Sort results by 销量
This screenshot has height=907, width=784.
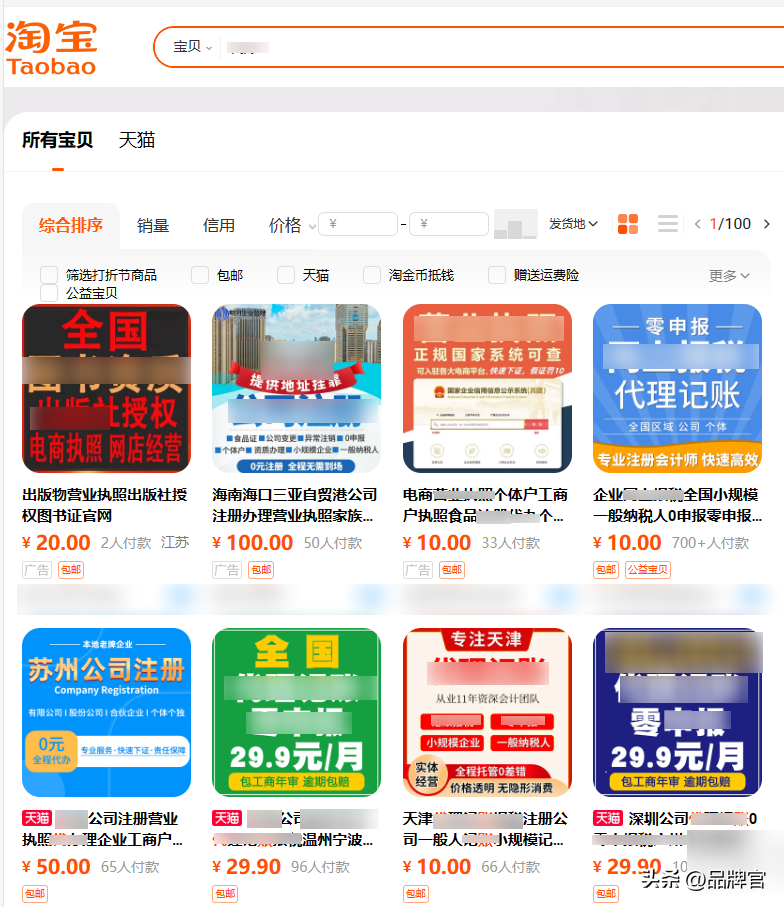click(153, 225)
